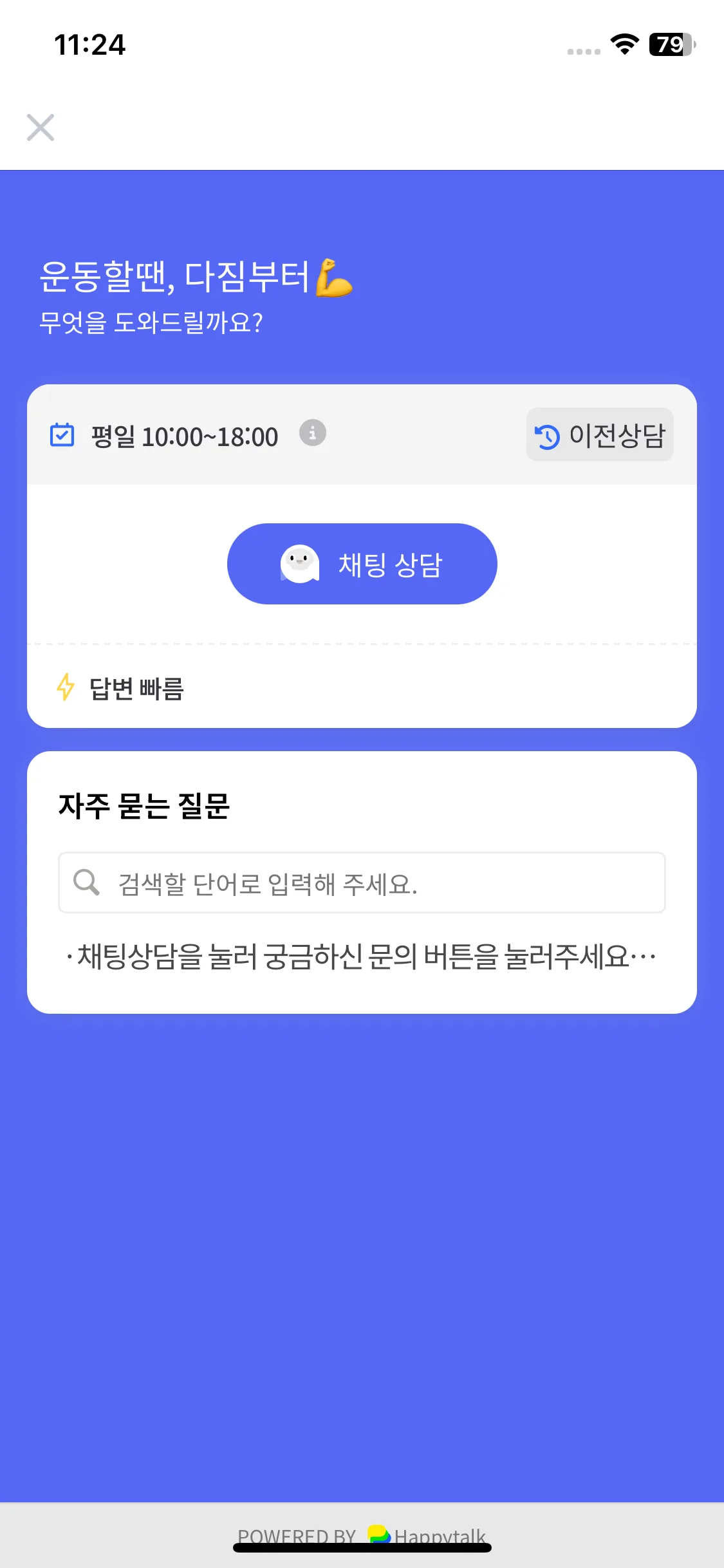The height and width of the screenshot is (1568, 724).
Task: Tap the info icon next to business hours
Action: coord(313,433)
